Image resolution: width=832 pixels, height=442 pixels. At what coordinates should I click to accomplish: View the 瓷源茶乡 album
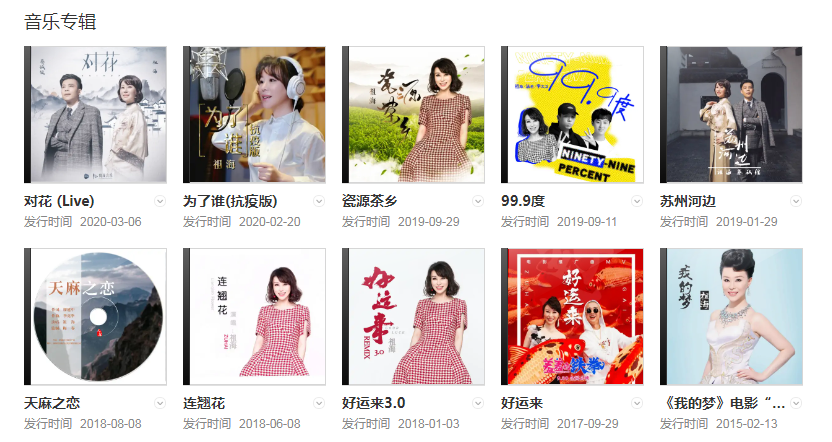pos(413,114)
